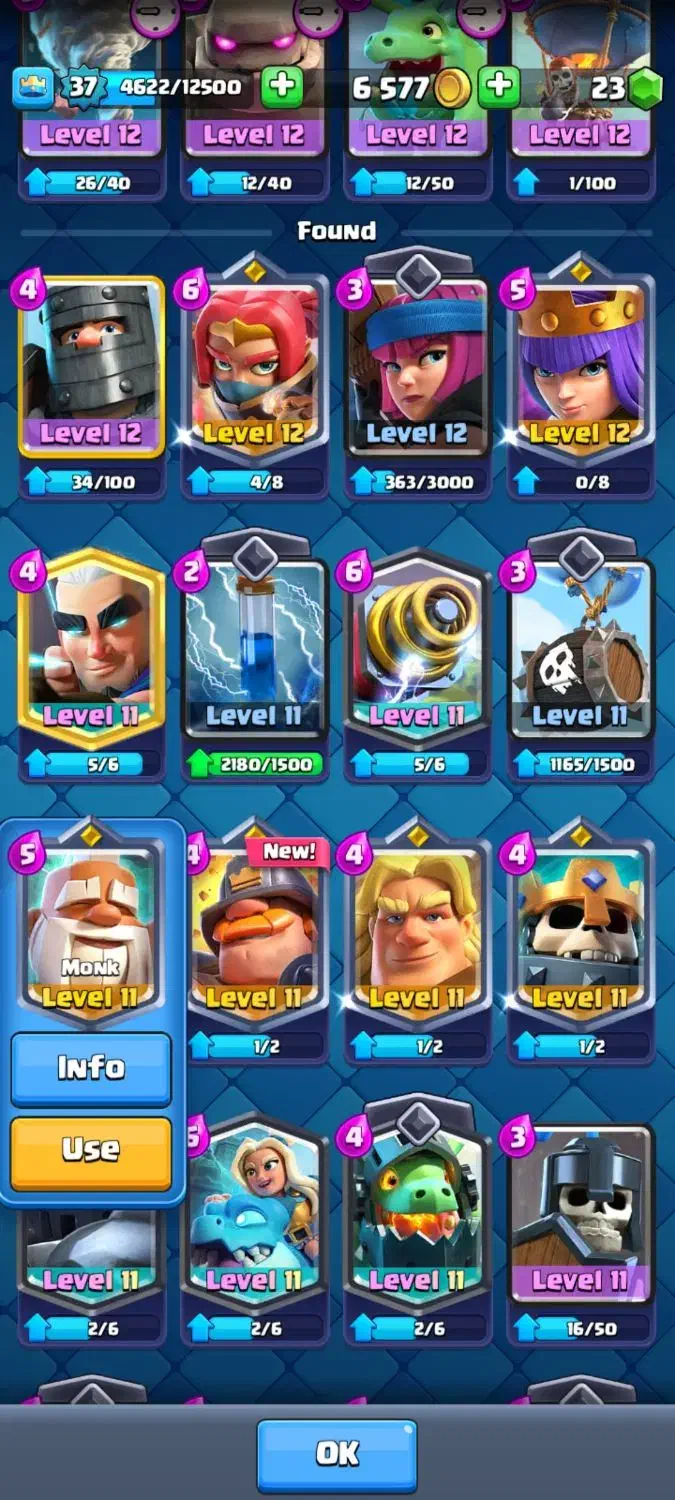Select the Baby Dragon card with 12/50

418,100
